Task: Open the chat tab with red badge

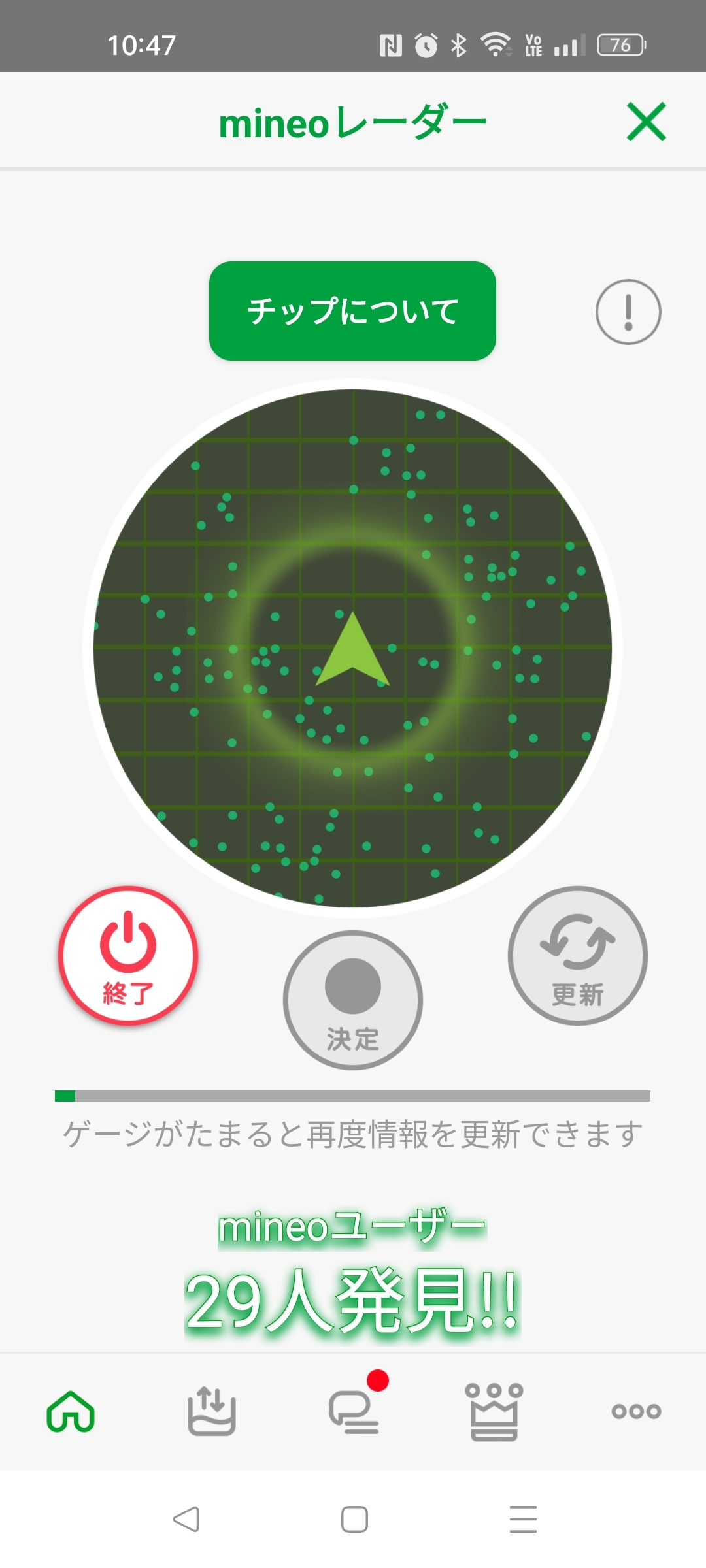Action: pyautogui.click(x=354, y=1411)
